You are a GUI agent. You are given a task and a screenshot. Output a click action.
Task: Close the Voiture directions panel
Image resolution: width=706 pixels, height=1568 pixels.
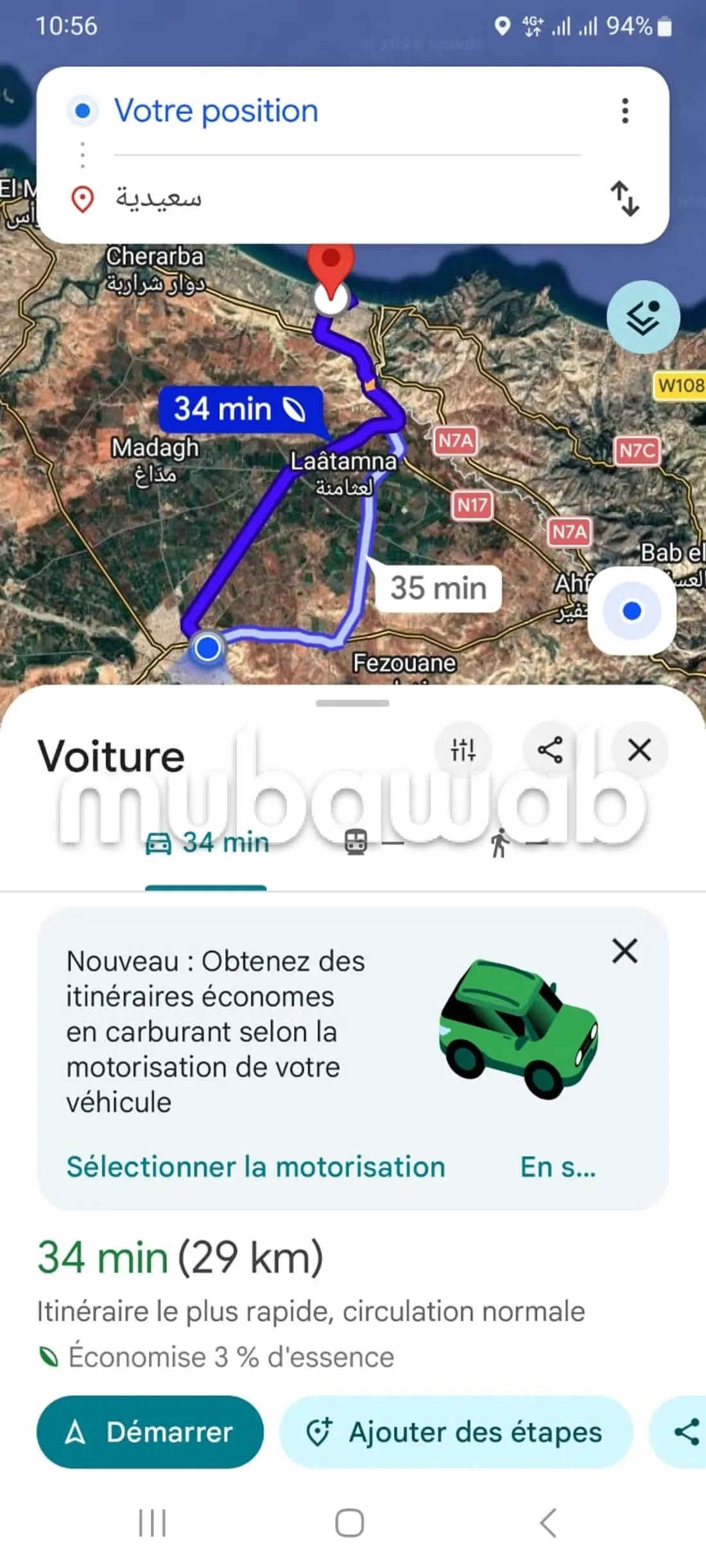click(639, 749)
